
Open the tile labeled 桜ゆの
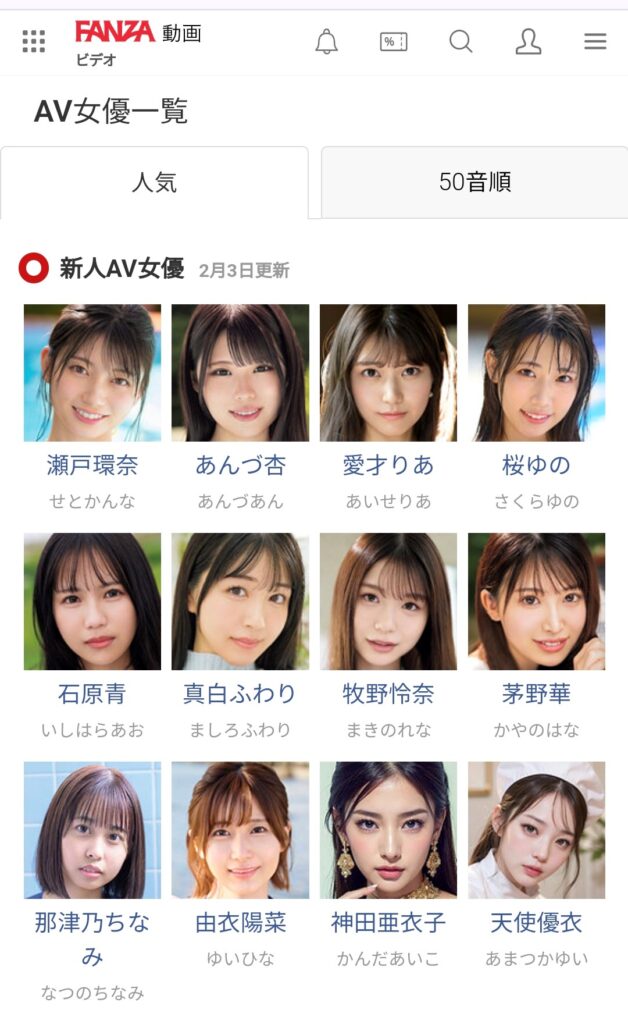pyautogui.click(x=536, y=373)
